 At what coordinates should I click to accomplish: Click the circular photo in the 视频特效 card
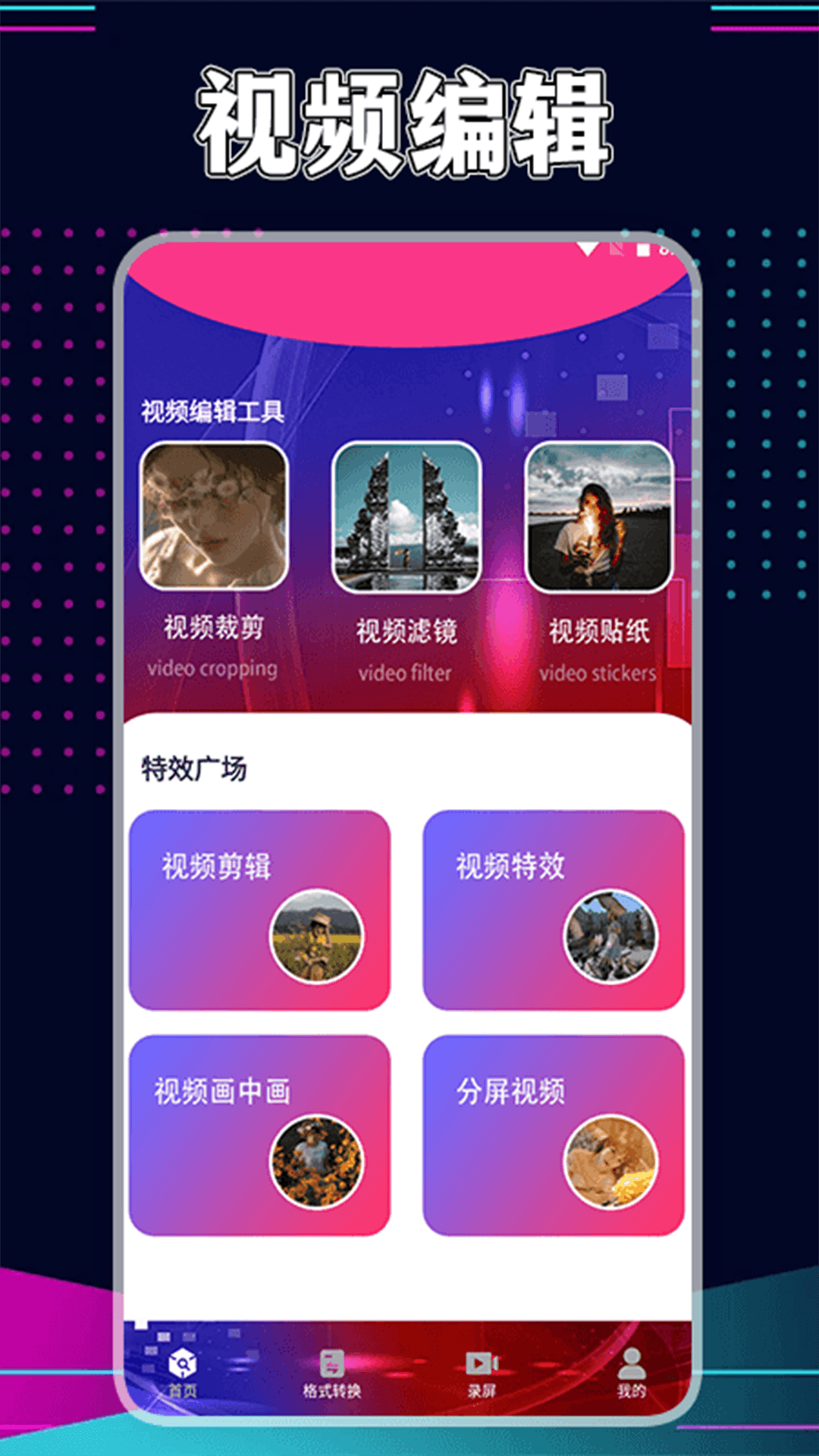(x=611, y=935)
